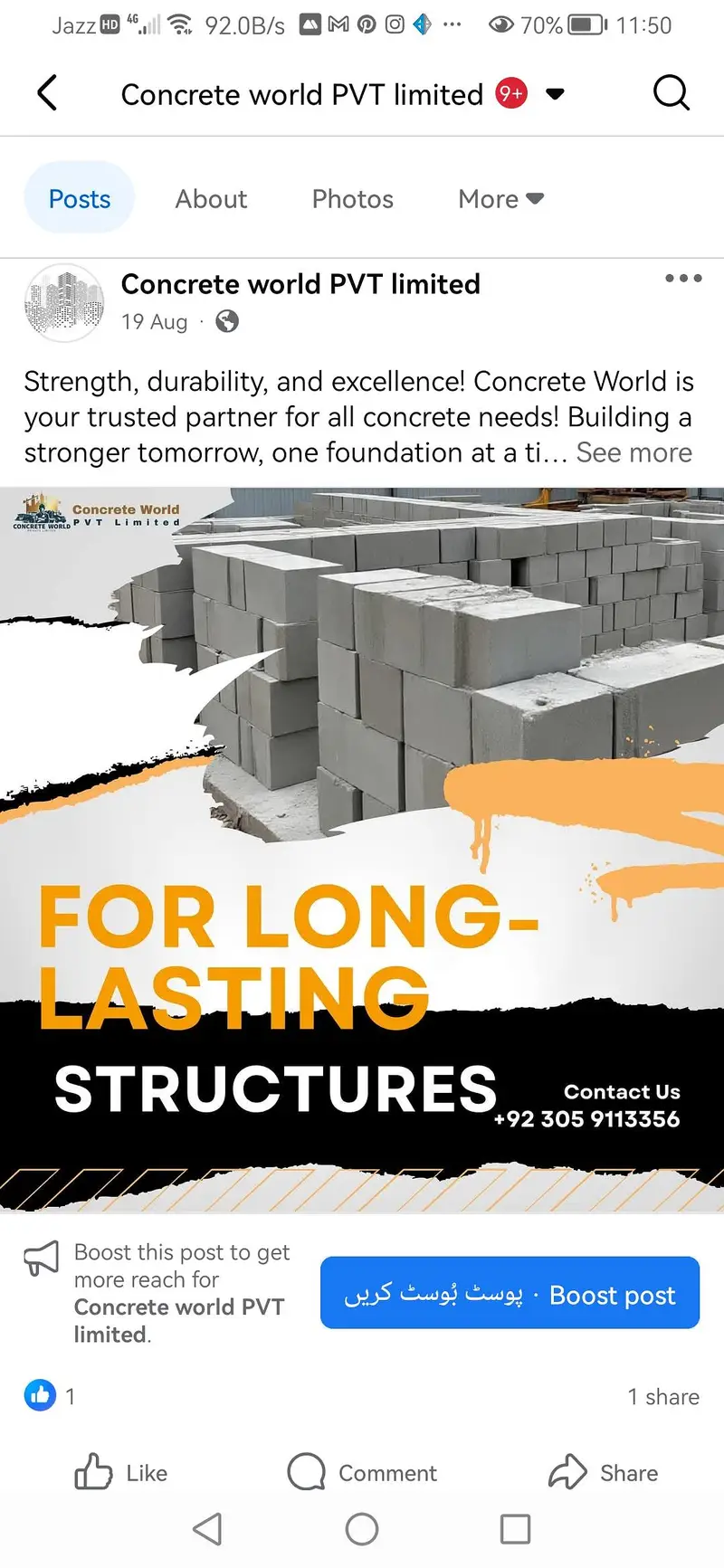Open the search magnifier icon
The image size is (724, 1568).
[671, 93]
